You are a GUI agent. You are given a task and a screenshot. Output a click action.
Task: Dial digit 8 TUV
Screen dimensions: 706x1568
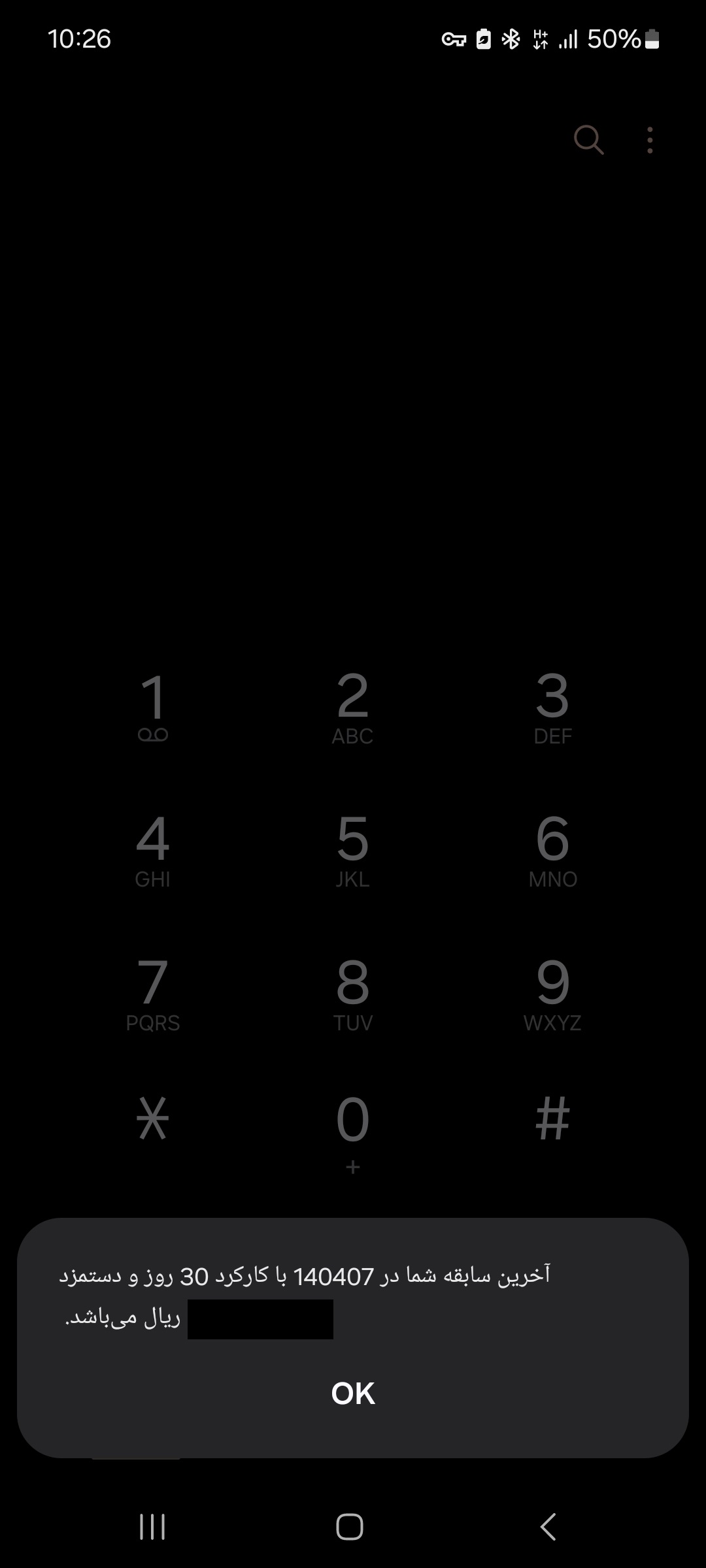pyautogui.click(x=353, y=993)
